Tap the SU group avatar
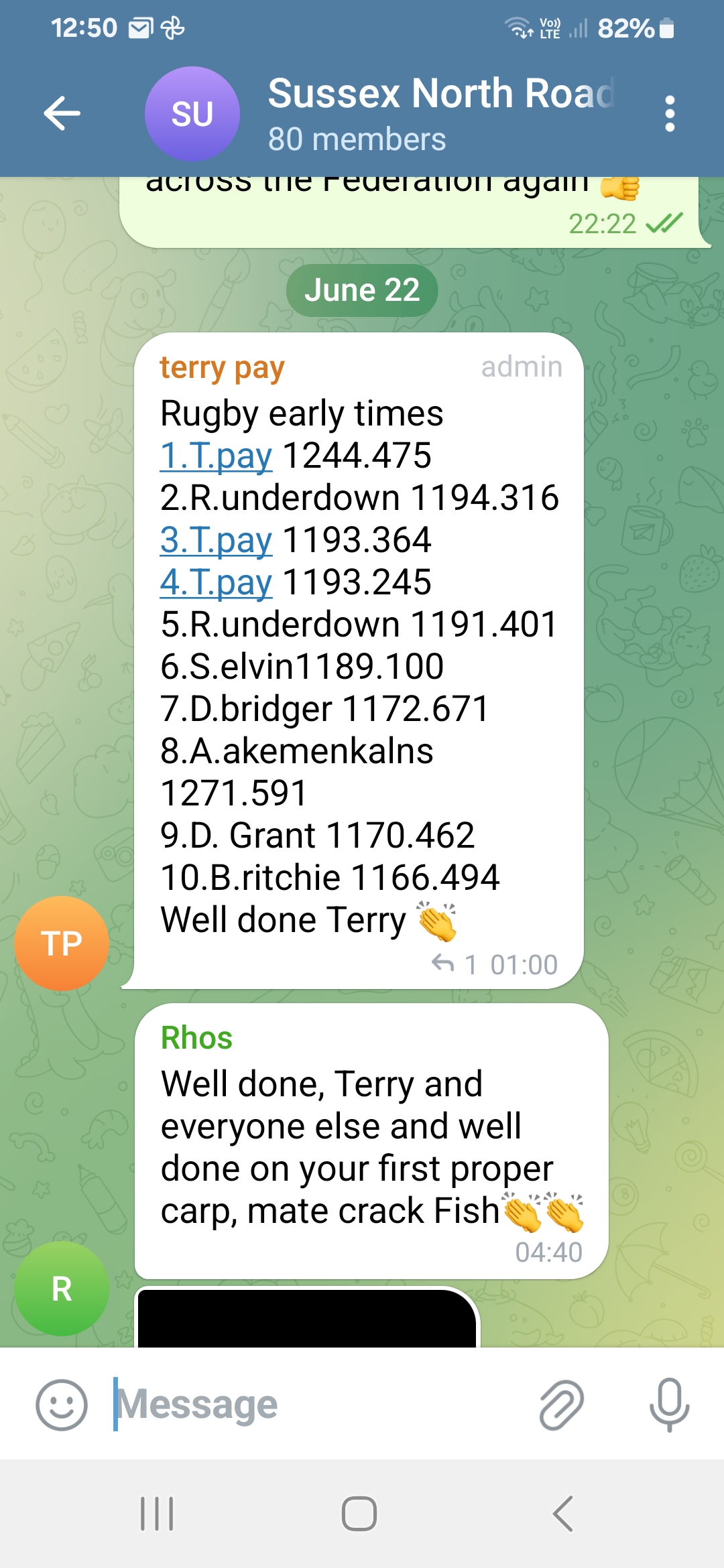724x1568 pixels. point(192,114)
